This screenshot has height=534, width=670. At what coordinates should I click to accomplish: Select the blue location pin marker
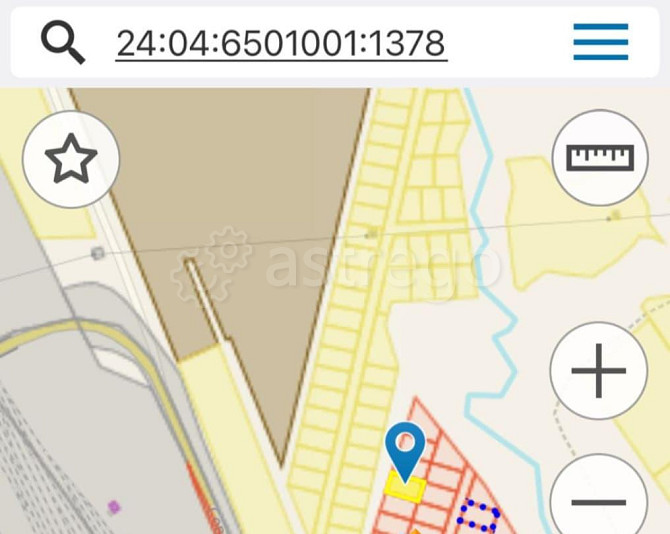pos(405,447)
